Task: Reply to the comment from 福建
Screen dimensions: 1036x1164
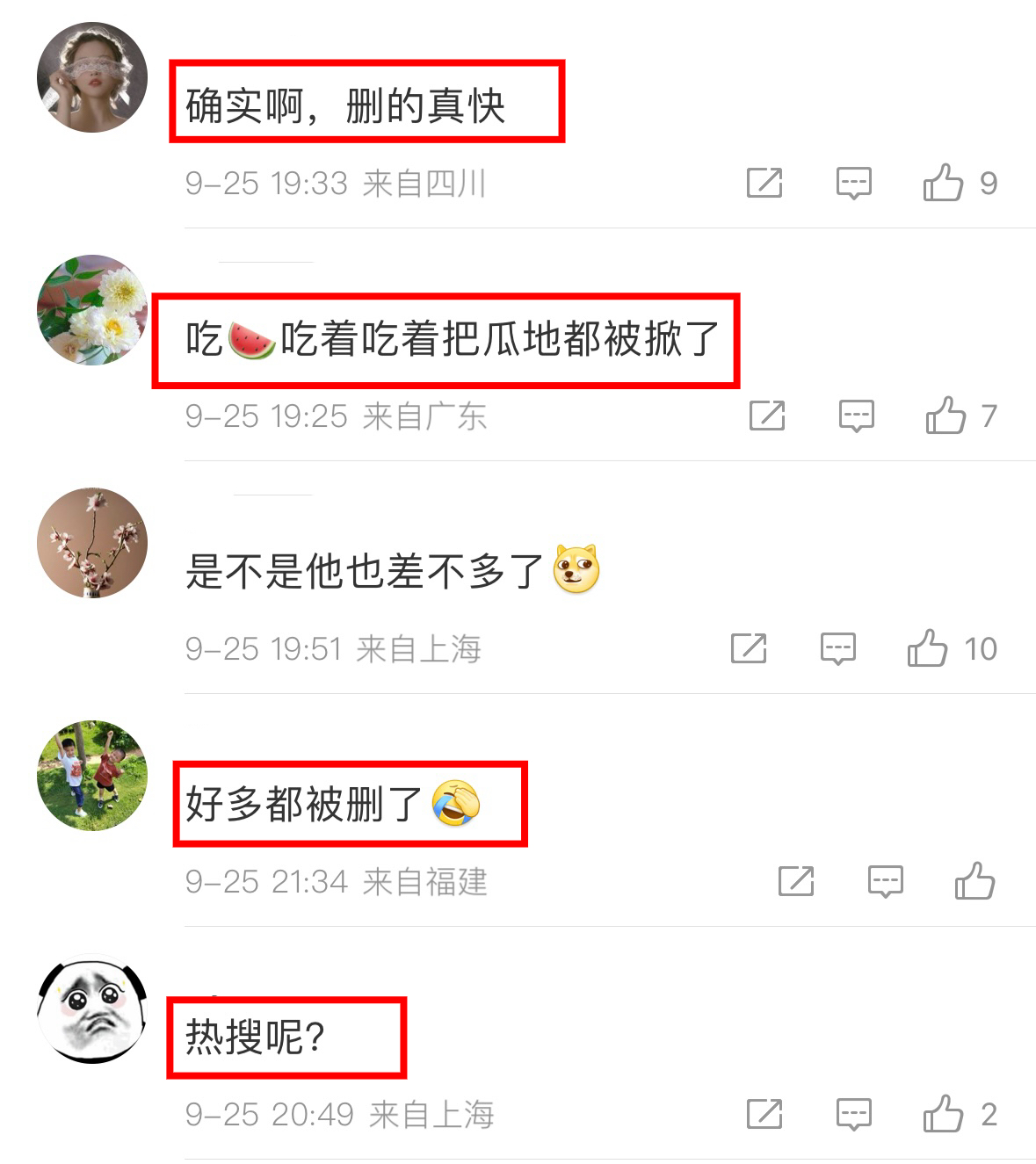Action: coord(886,881)
